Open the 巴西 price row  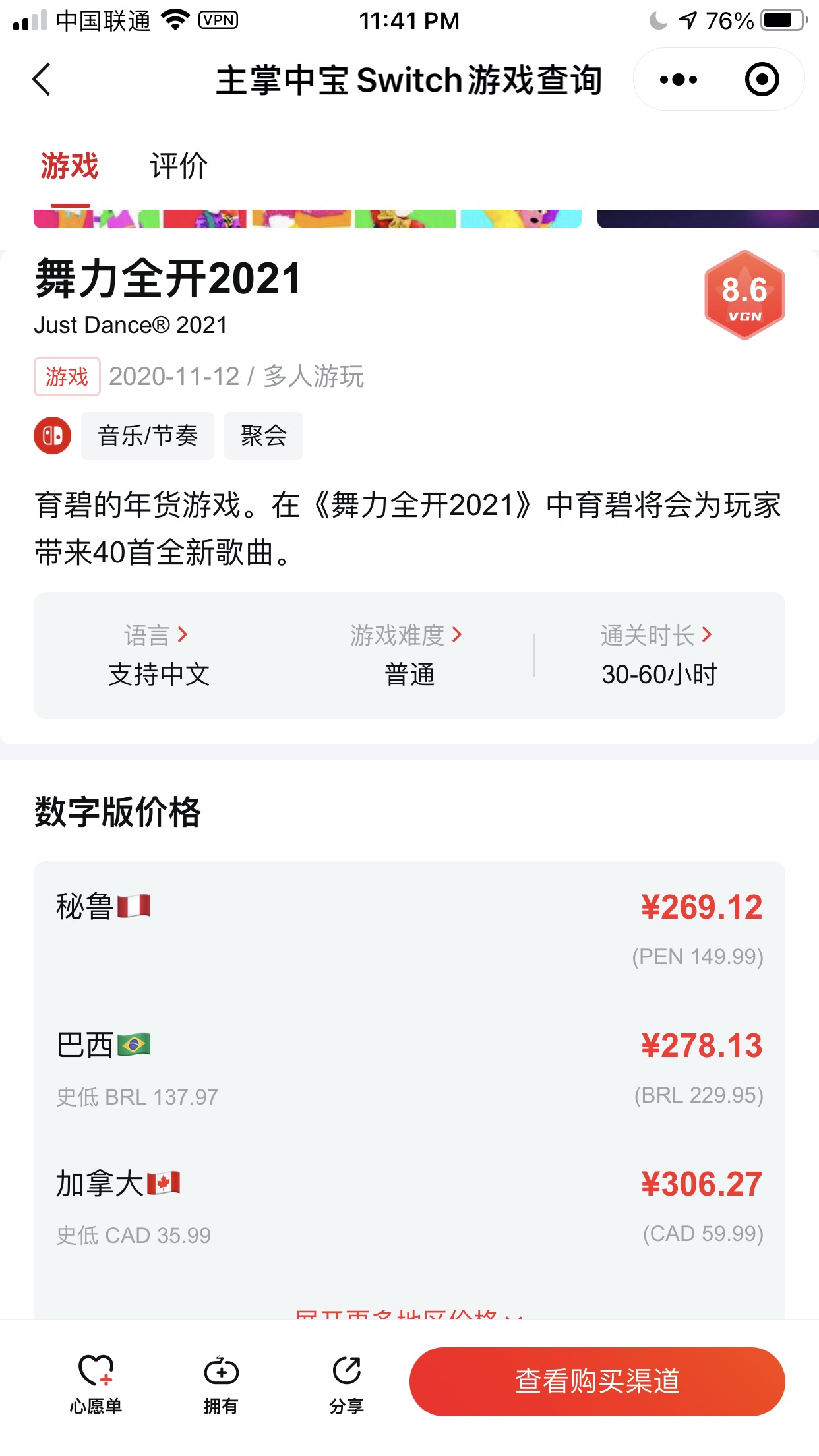pos(409,1069)
